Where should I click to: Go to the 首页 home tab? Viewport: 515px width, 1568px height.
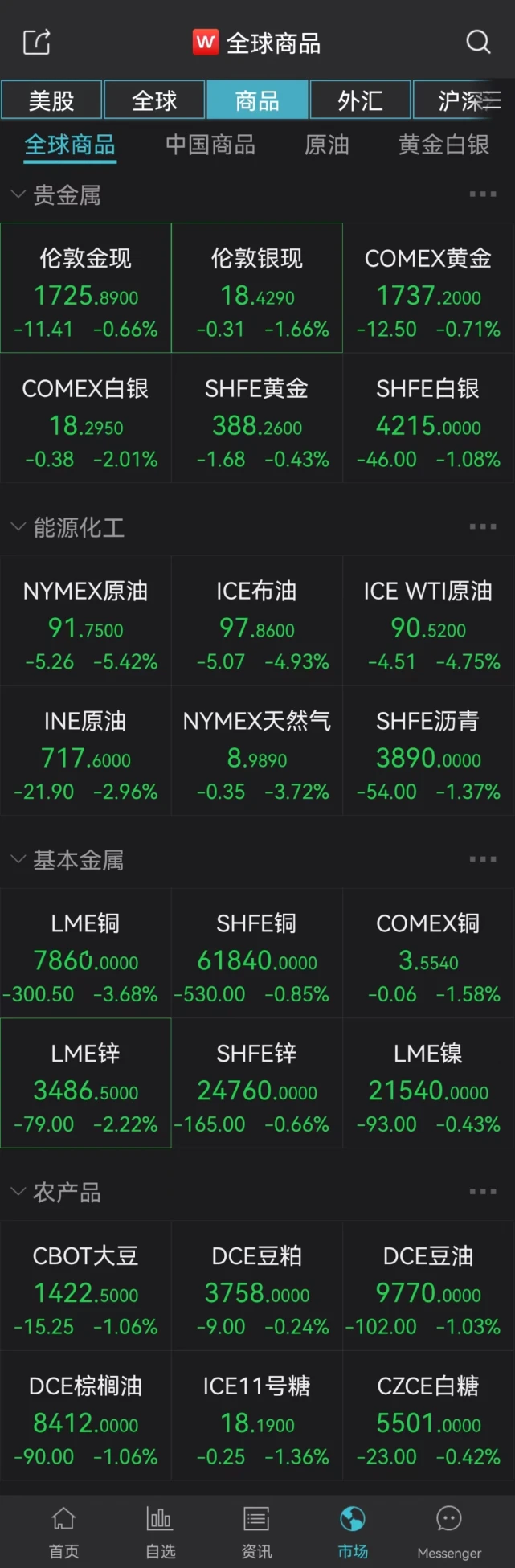pos(64,1531)
